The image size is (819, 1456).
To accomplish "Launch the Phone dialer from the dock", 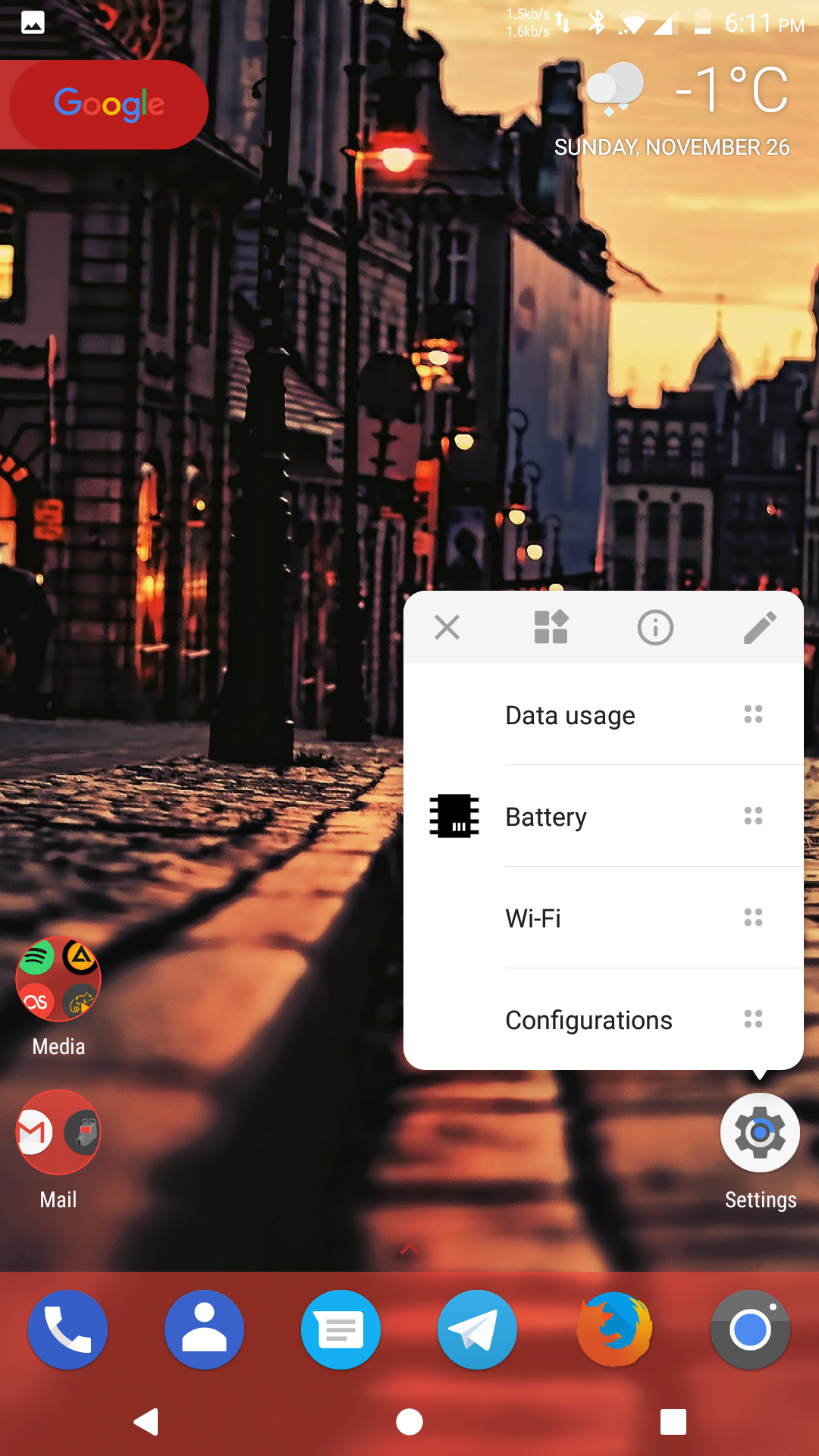I will (68, 1329).
